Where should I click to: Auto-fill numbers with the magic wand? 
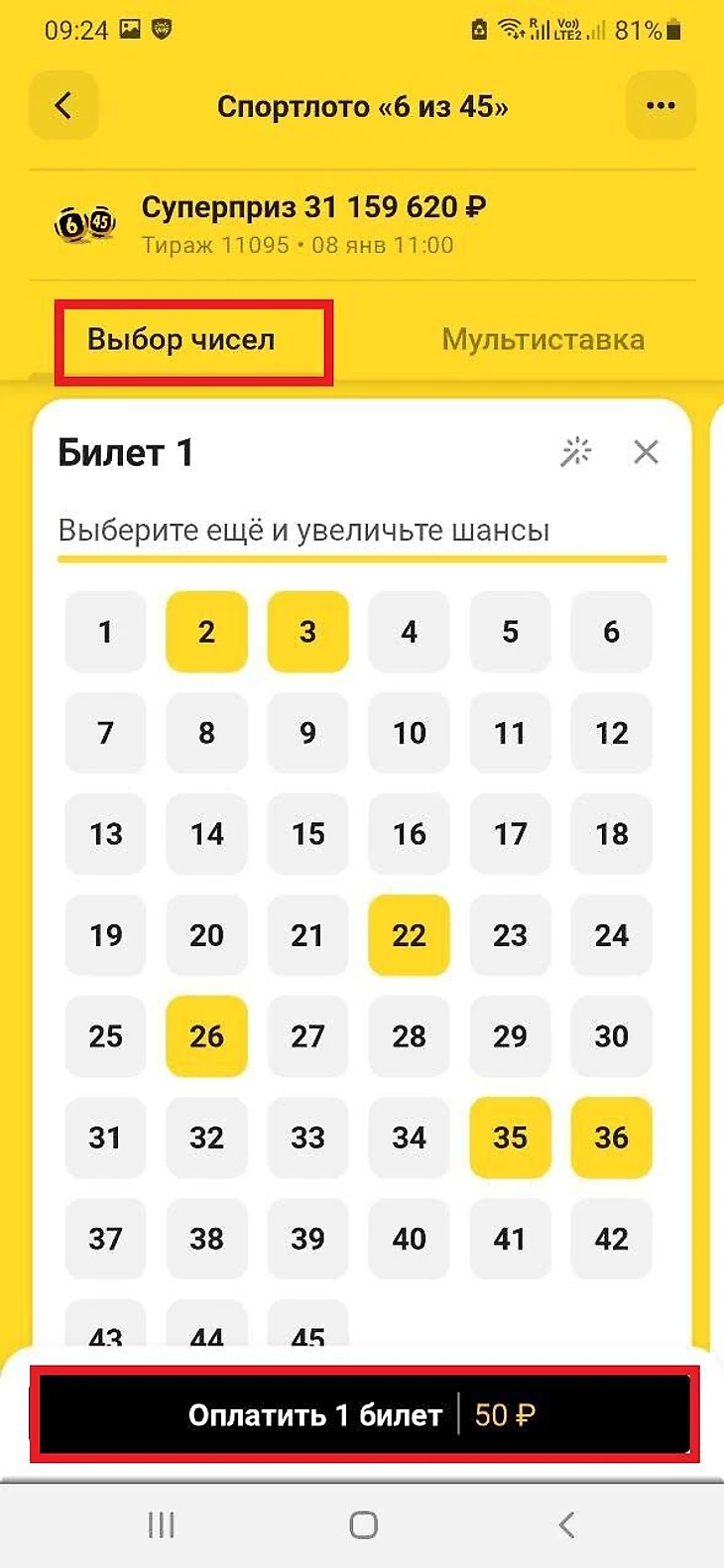576,452
